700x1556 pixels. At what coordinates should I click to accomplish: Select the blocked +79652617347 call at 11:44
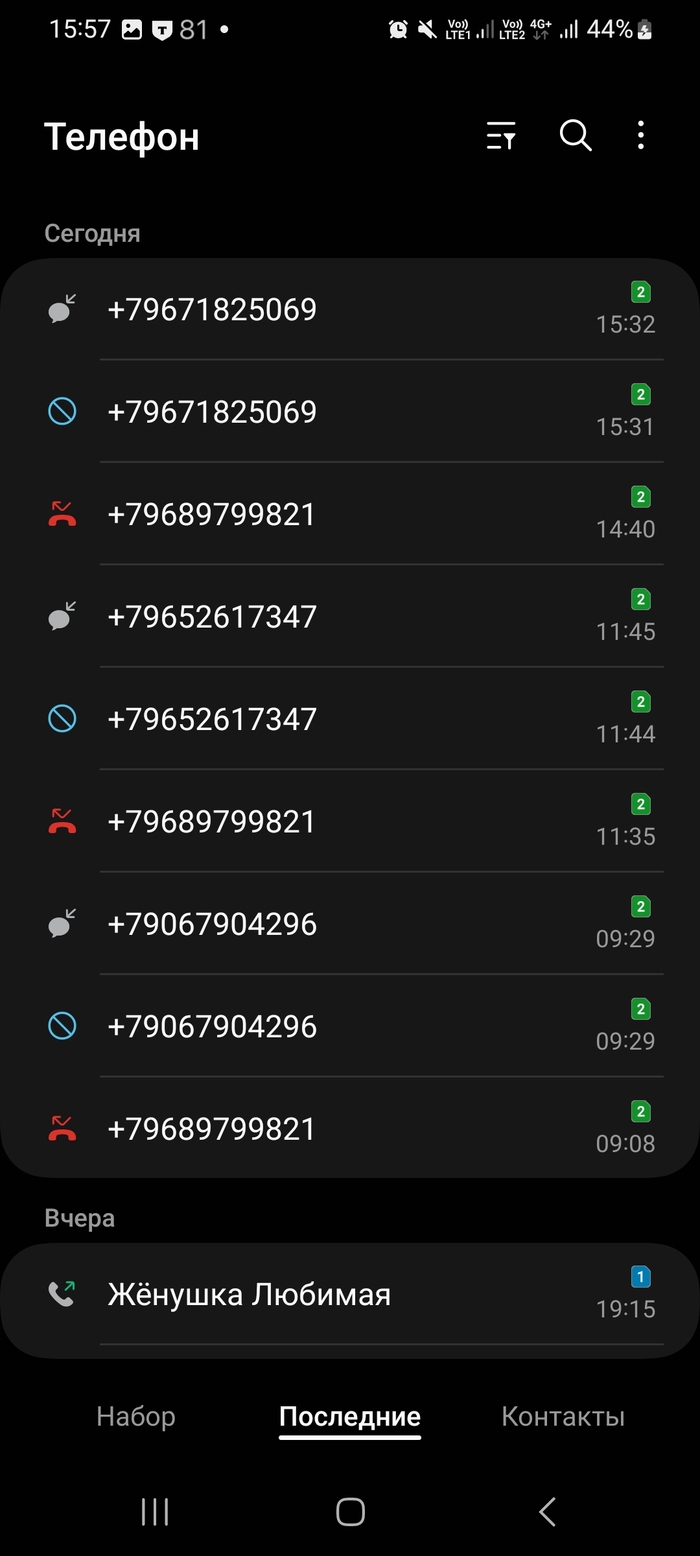coord(350,719)
